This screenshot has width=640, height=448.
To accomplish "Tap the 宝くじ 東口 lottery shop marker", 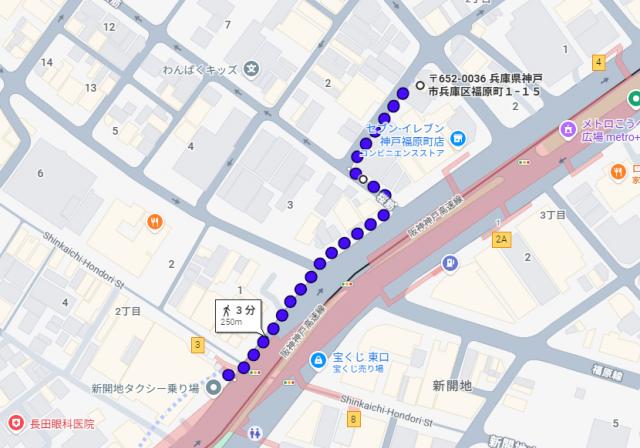I will pyautogui.click(x=316, y=360).
